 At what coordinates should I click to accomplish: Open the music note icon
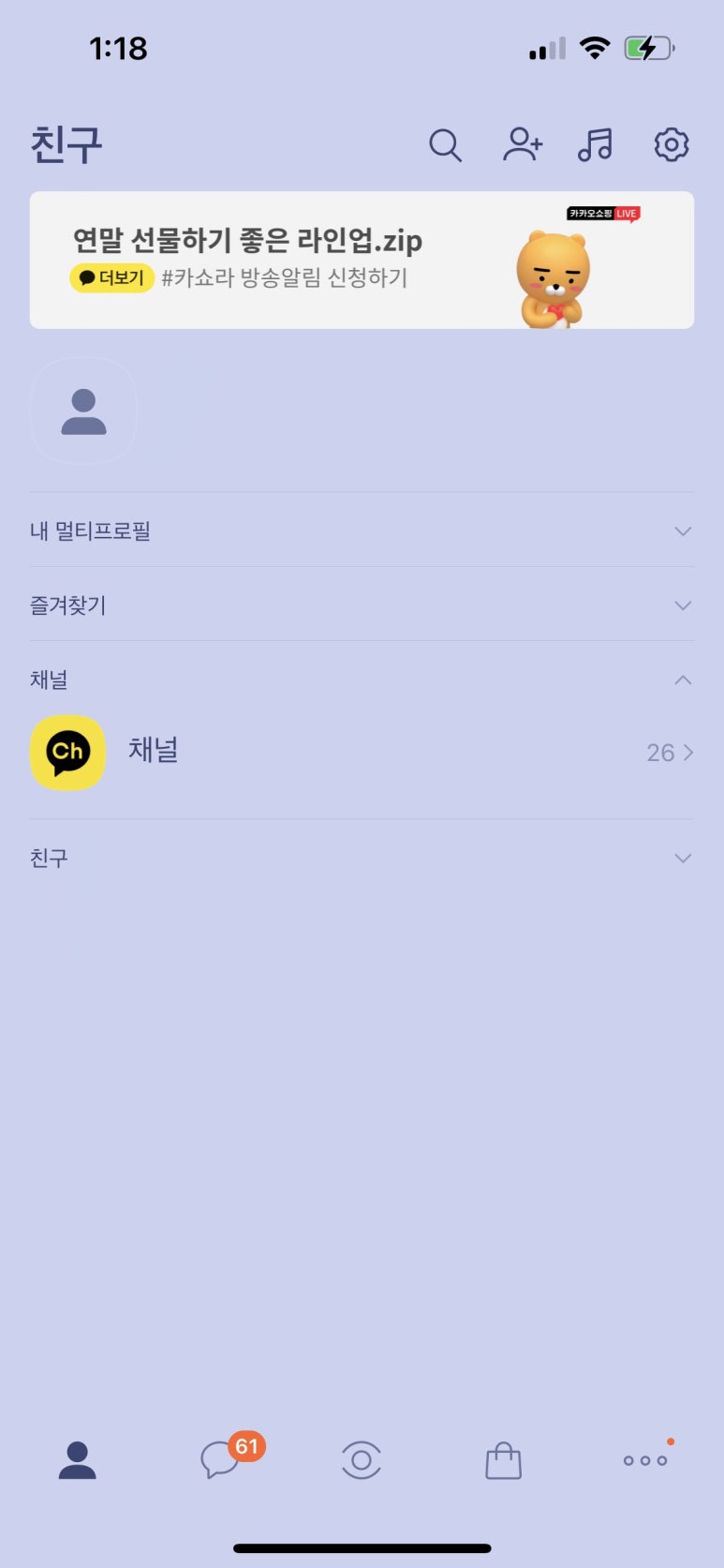tap(595, 144)
